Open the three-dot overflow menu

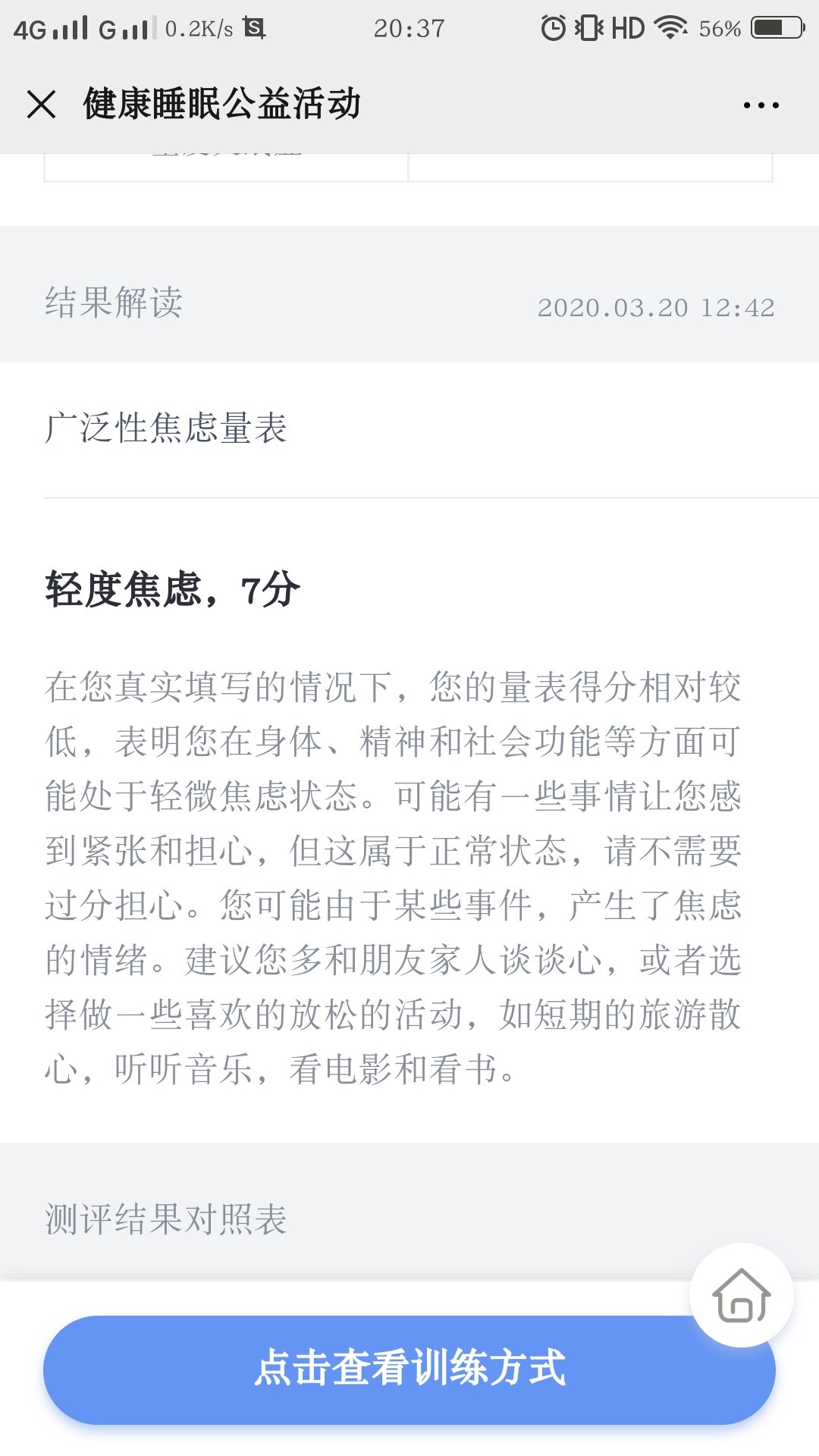click(x=761, y=105)
